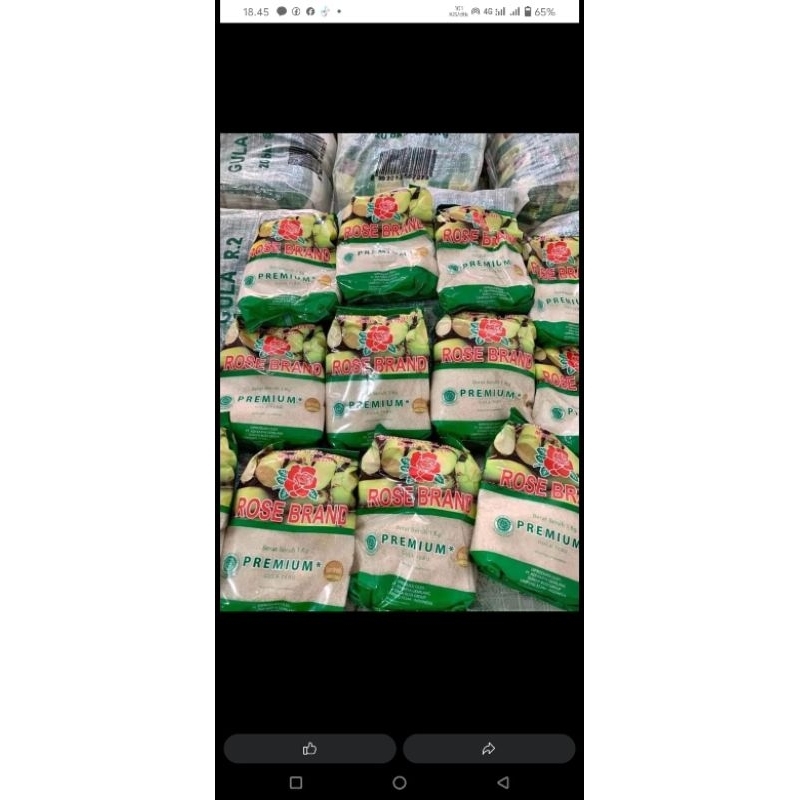Return to the home screen
This screenshot has width=800, height=800.
(x=399, y=782)
